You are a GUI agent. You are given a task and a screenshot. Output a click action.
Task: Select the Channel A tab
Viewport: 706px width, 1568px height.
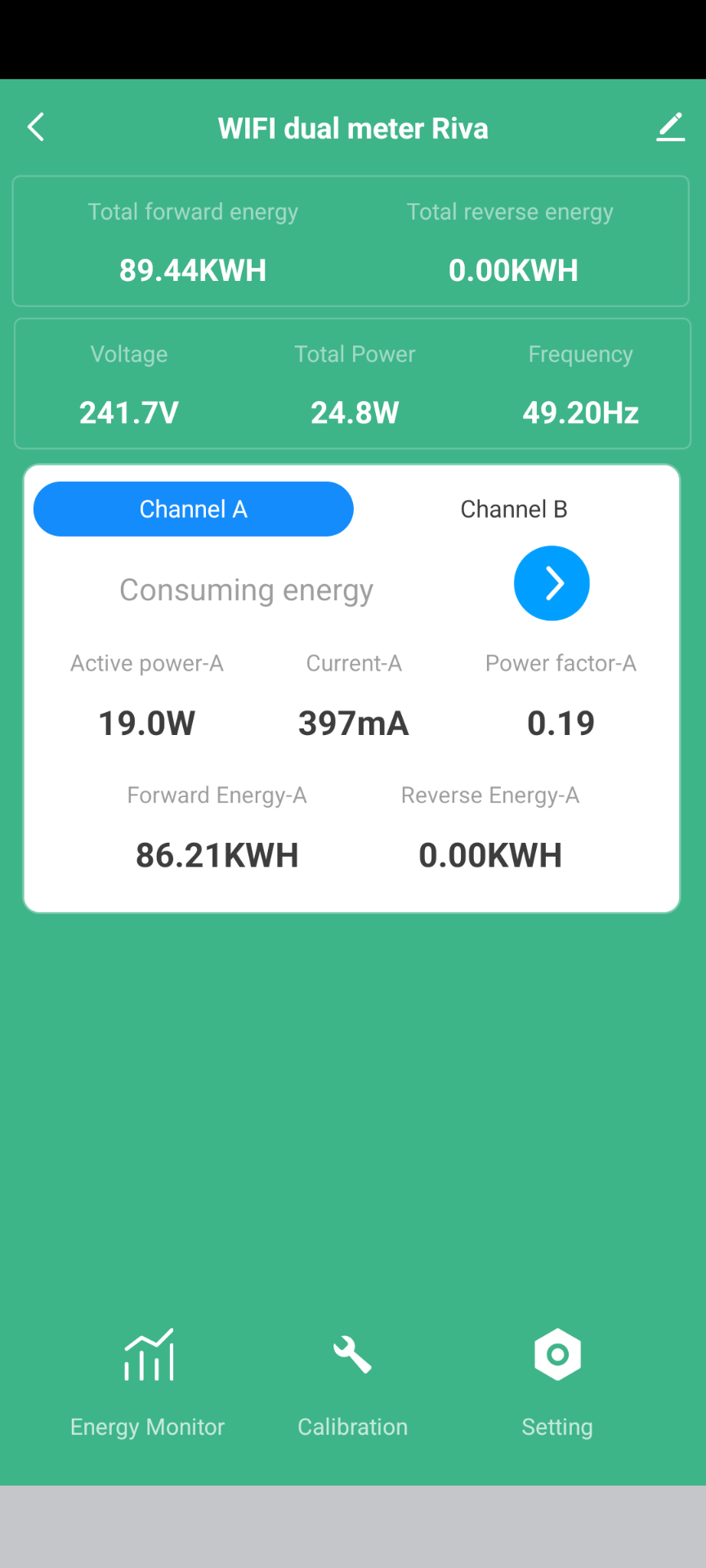coord(194,509)
